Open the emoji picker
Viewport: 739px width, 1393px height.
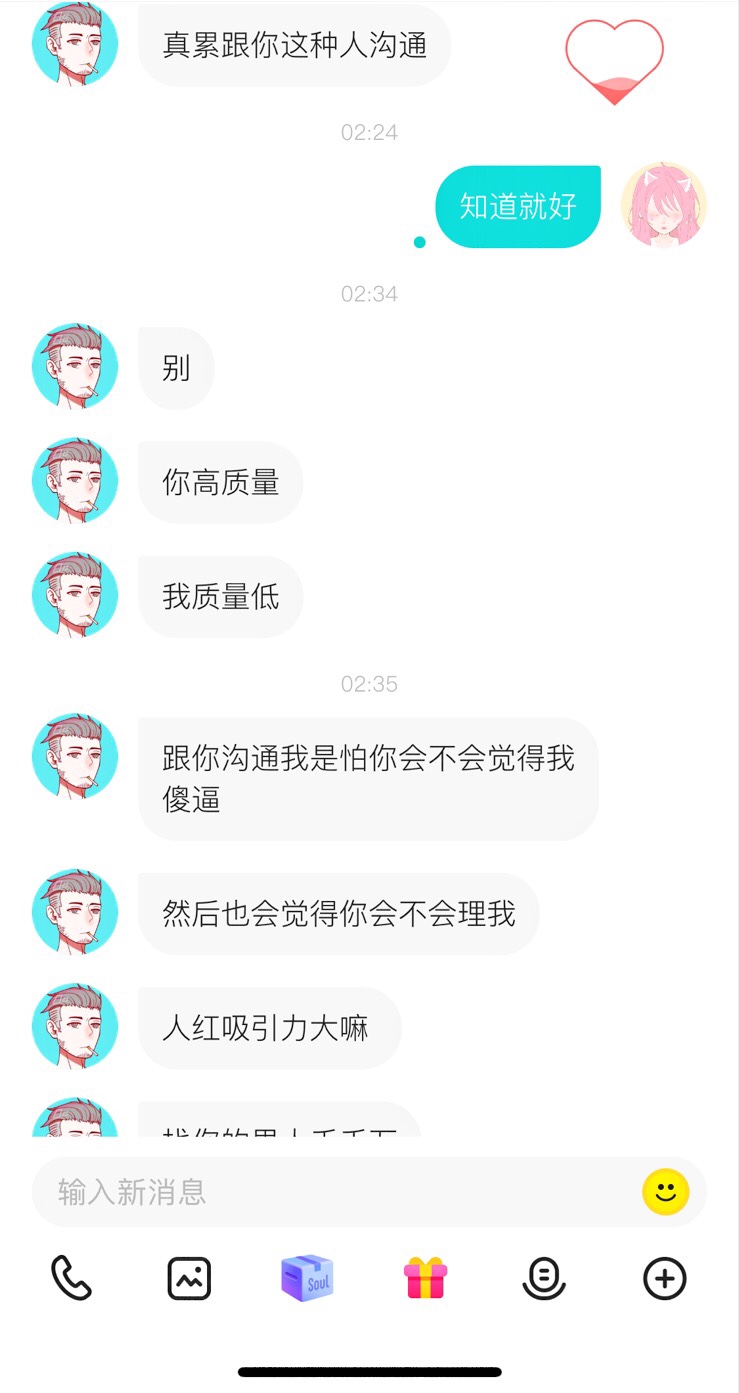(665, 1191)
